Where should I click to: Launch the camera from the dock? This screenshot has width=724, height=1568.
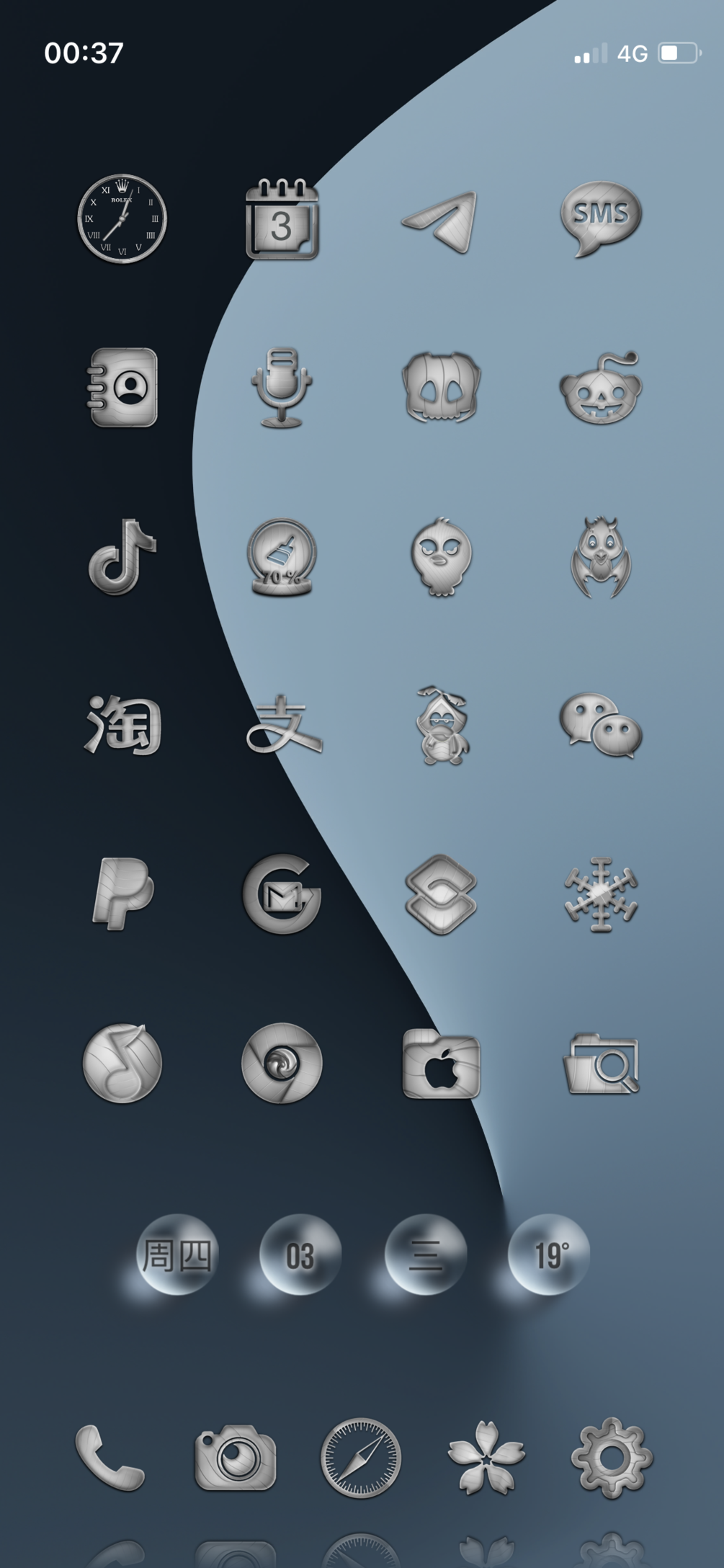coord(235,1458)
